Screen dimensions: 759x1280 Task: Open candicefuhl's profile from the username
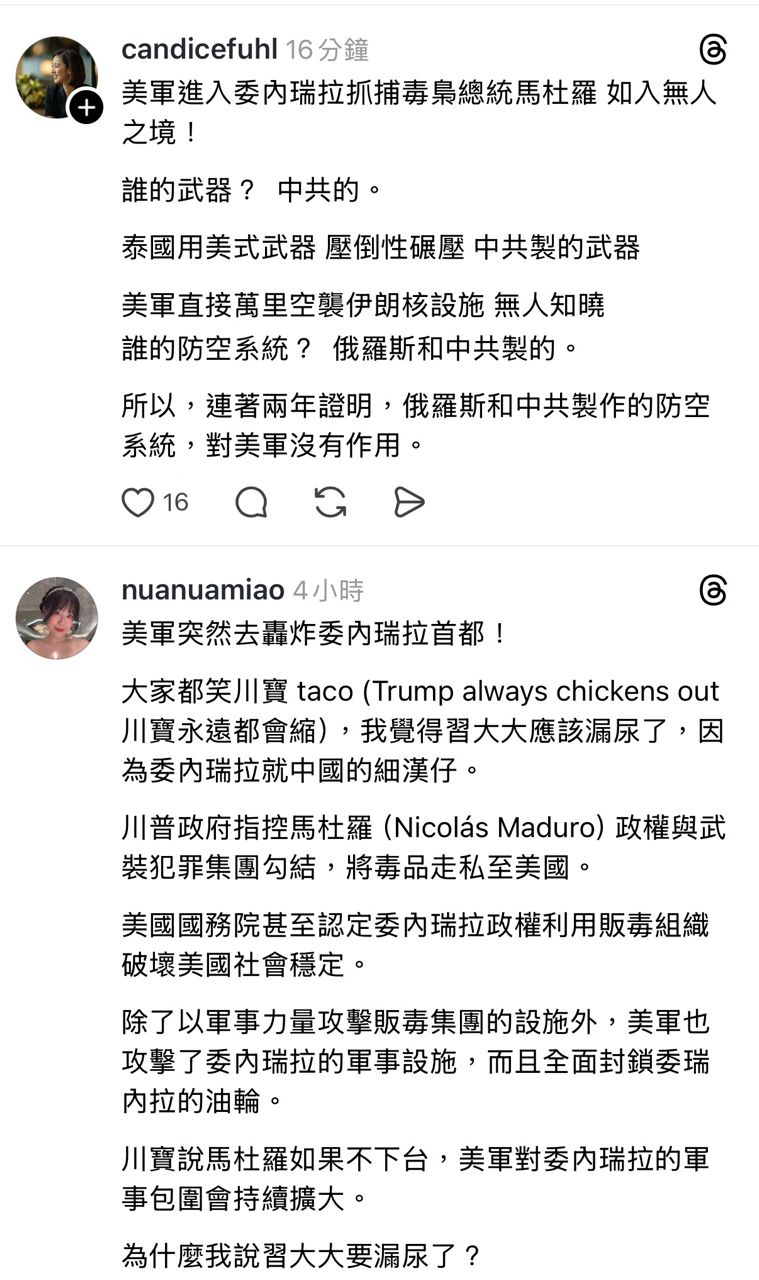coord(198,49)
